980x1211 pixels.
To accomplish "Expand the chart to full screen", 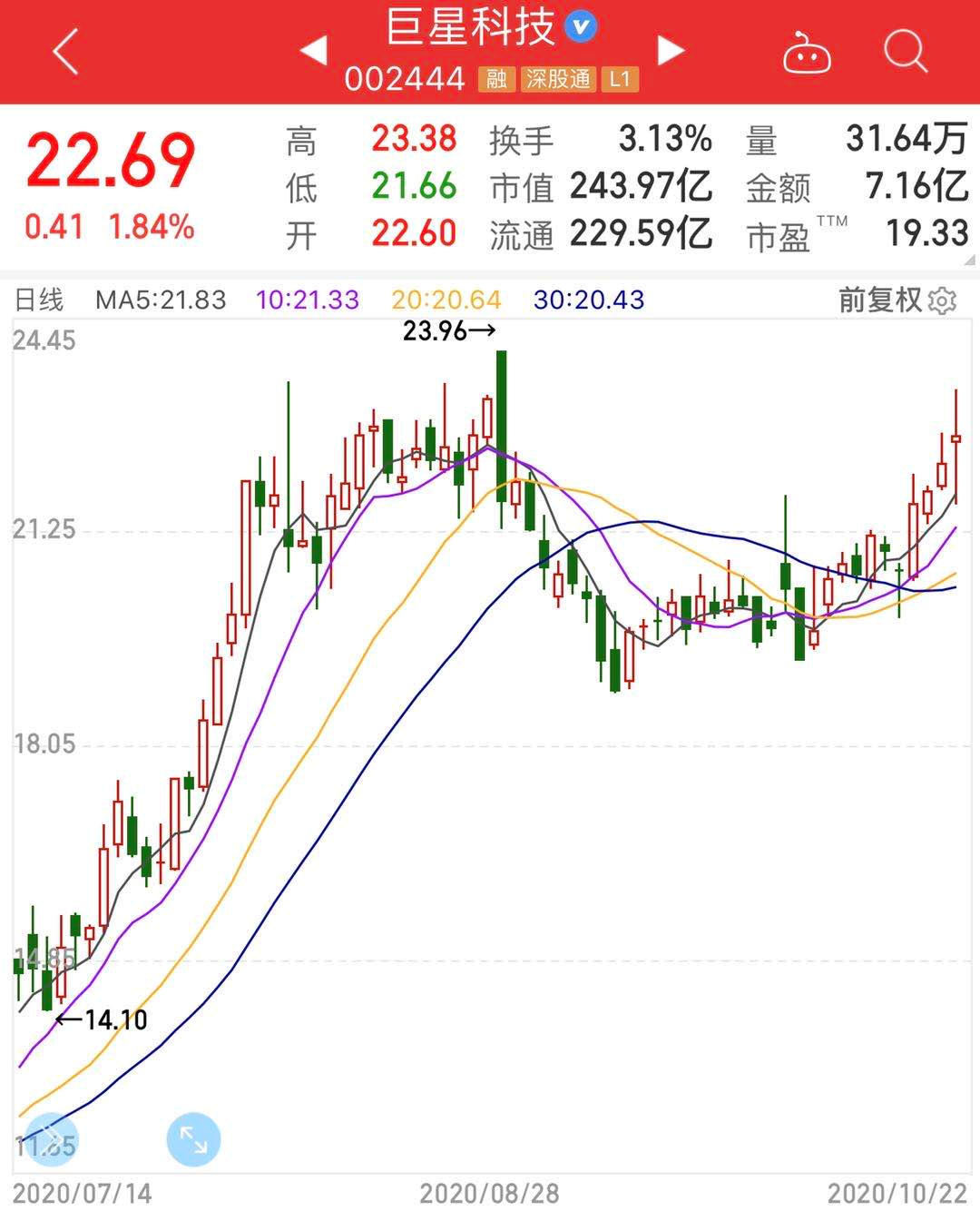I will 193,1139.
